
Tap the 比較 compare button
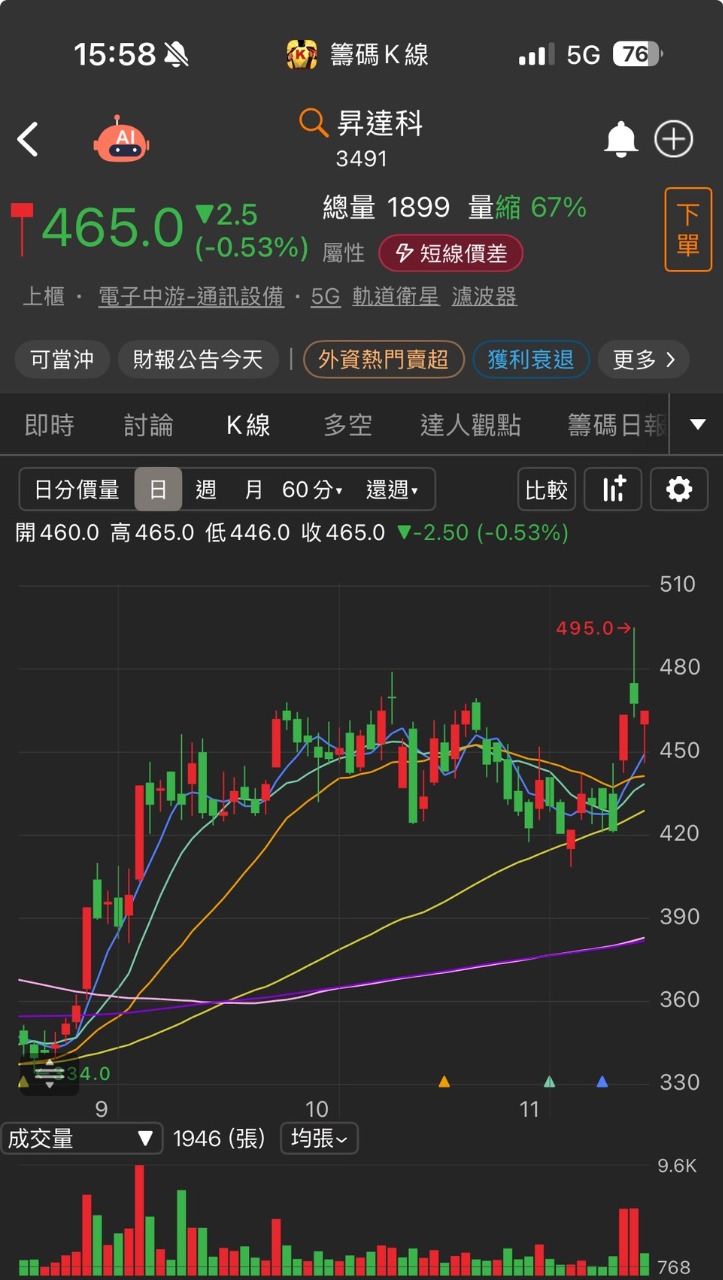[x=546, y=489]
